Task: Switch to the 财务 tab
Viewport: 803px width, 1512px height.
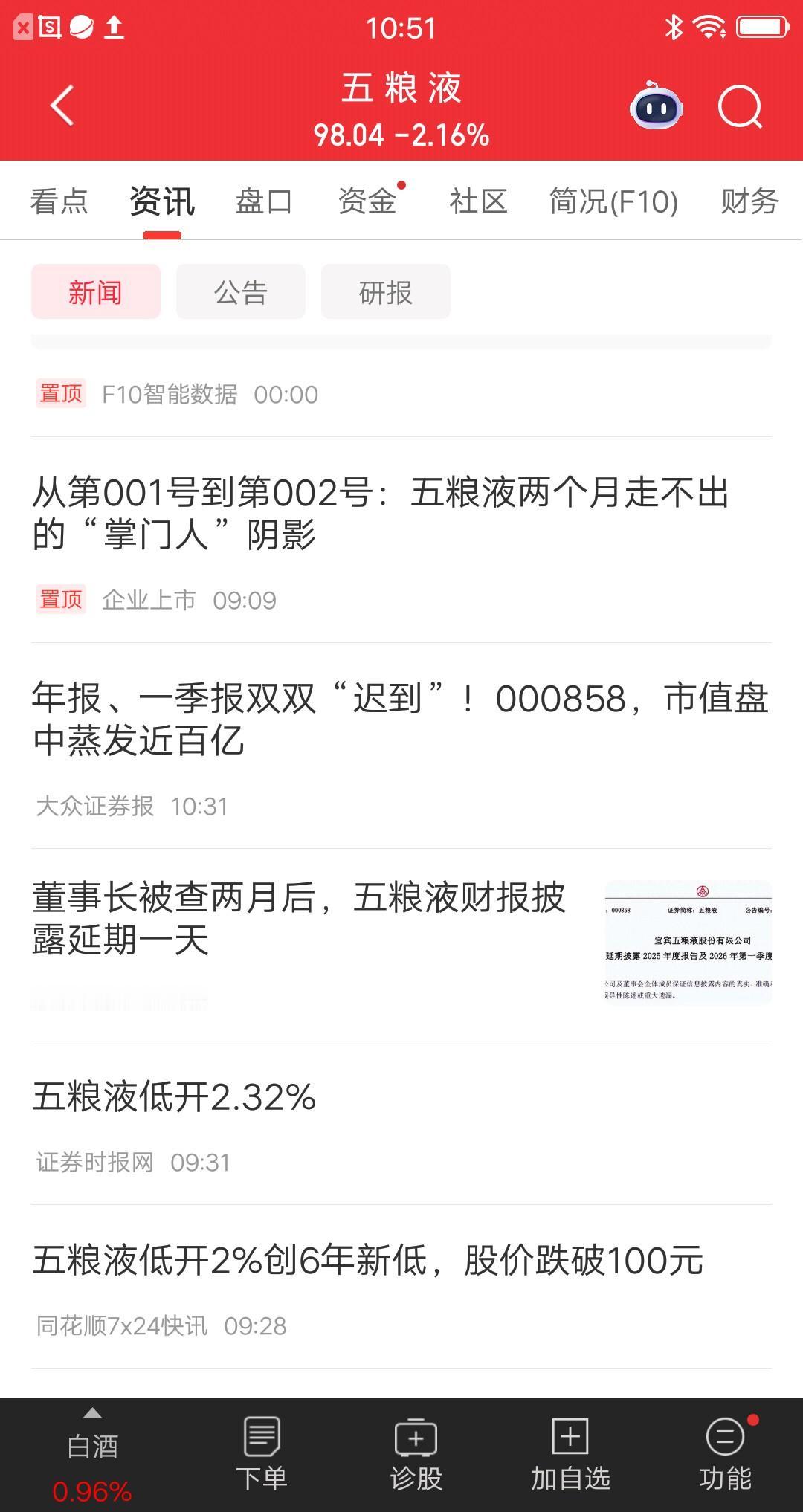Action: coord(746,201)
